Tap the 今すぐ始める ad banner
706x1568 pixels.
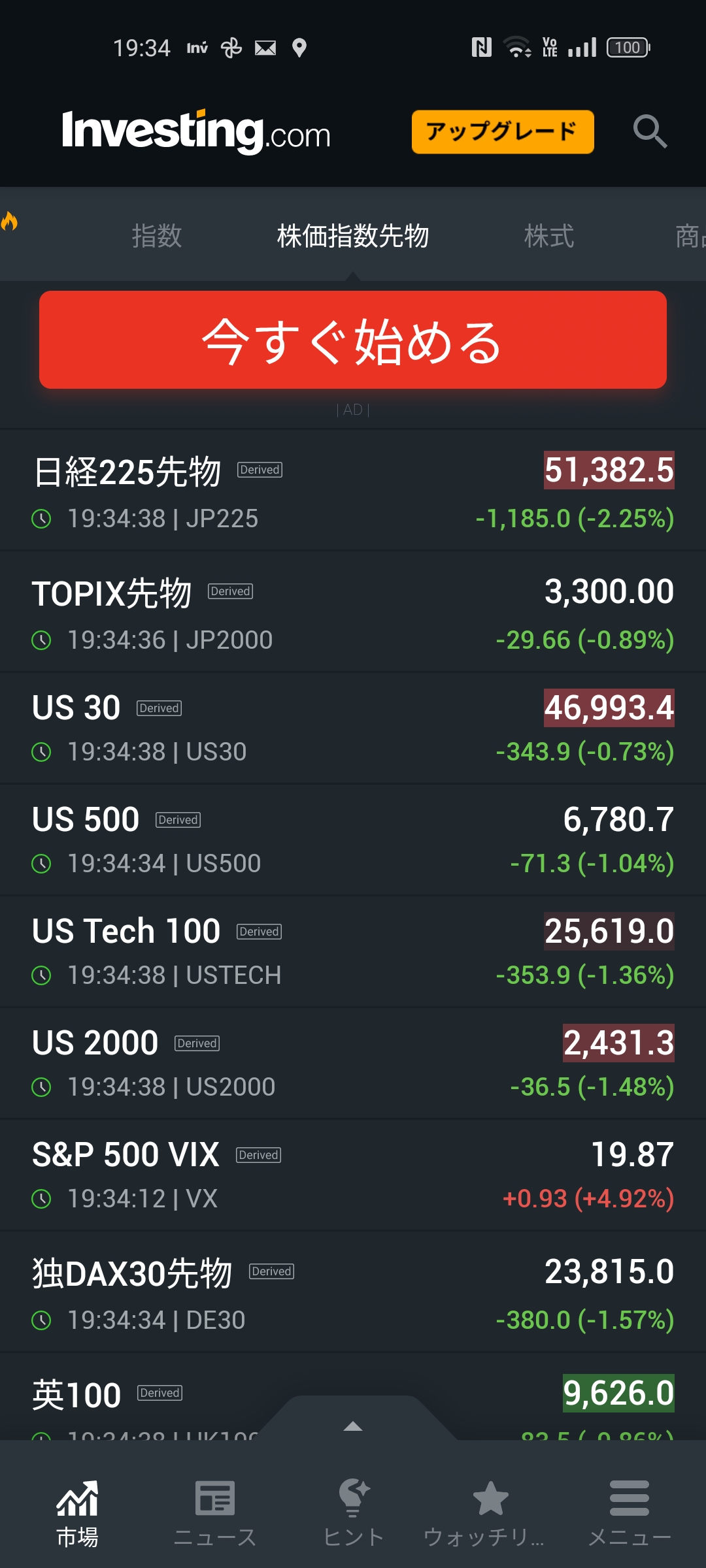tap(353, 340)
